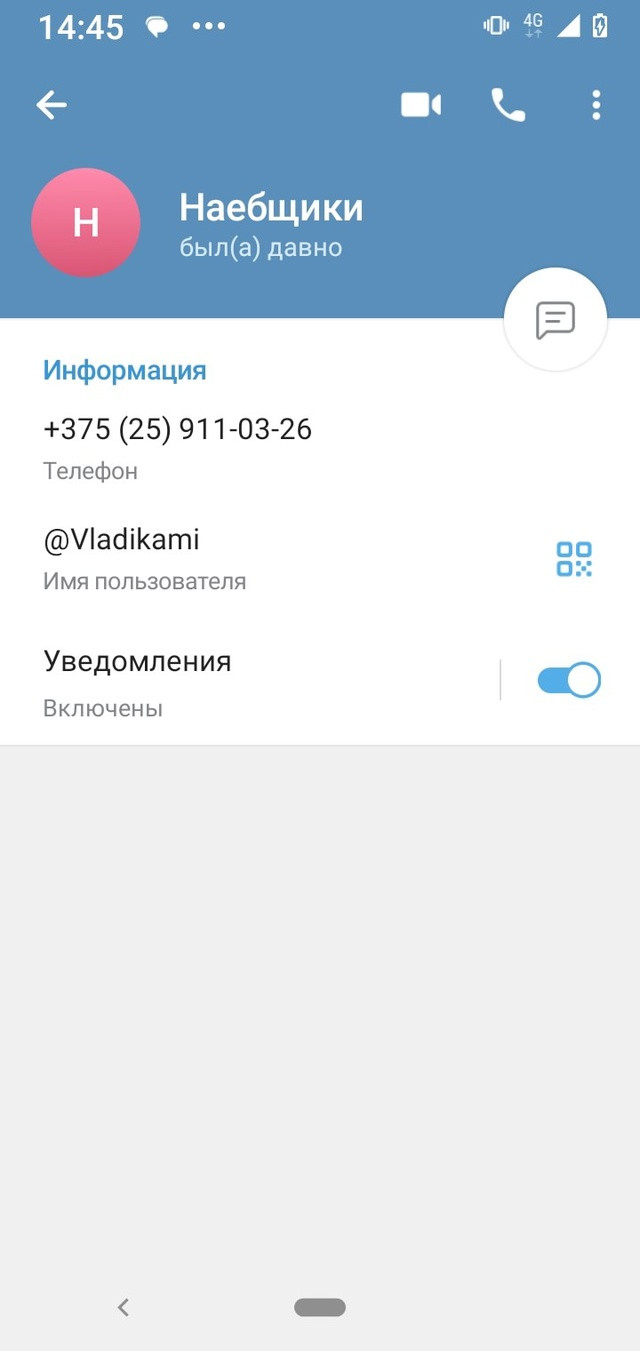Start a voice call from the app bar

point(508,105)
